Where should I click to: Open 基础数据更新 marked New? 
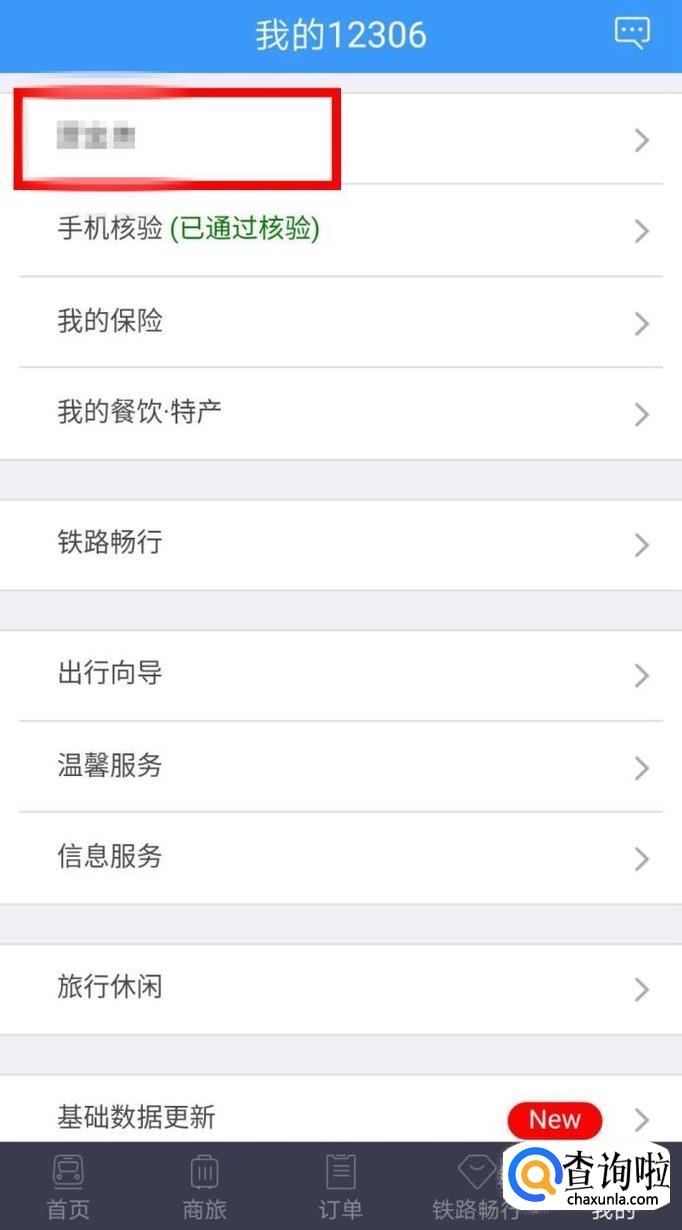[340, 1118]
